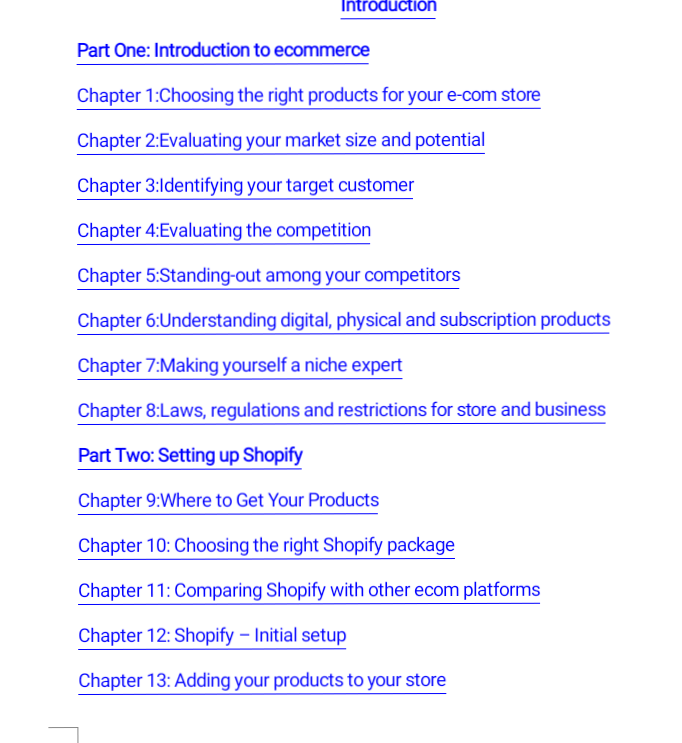The image size is (682, 743).
Task: Tap Chapter 11: Comparing Shopify with other platforms
Action: point(309,590)
